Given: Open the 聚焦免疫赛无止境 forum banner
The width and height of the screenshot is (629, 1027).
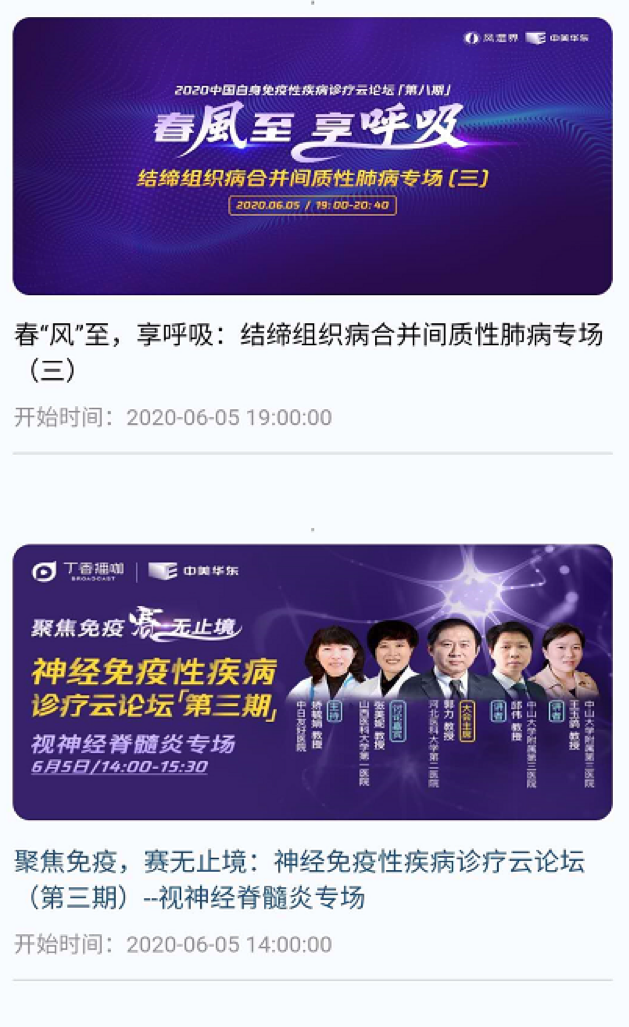Looking at the screenshot, I should [312, 682].
